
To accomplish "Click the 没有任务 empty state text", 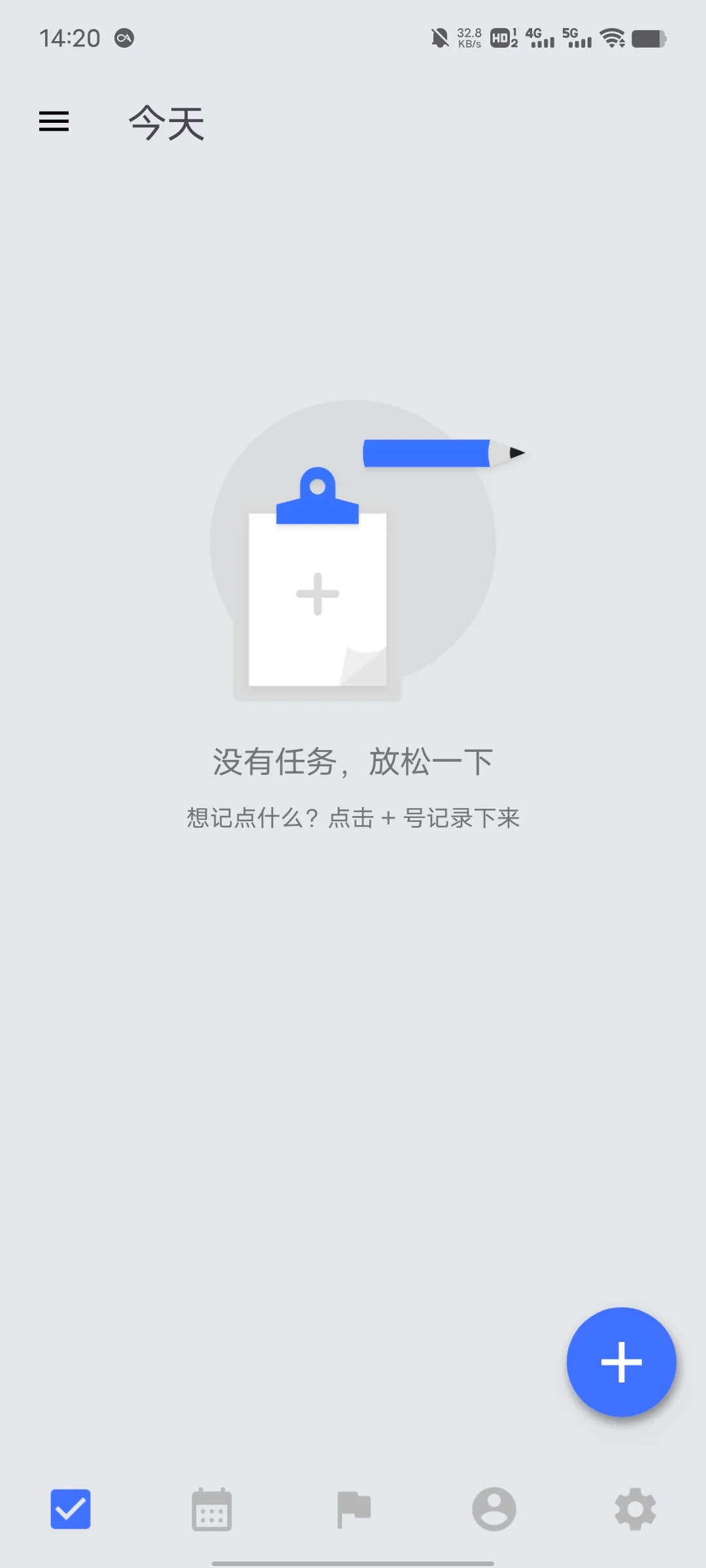I will point(352,760).
